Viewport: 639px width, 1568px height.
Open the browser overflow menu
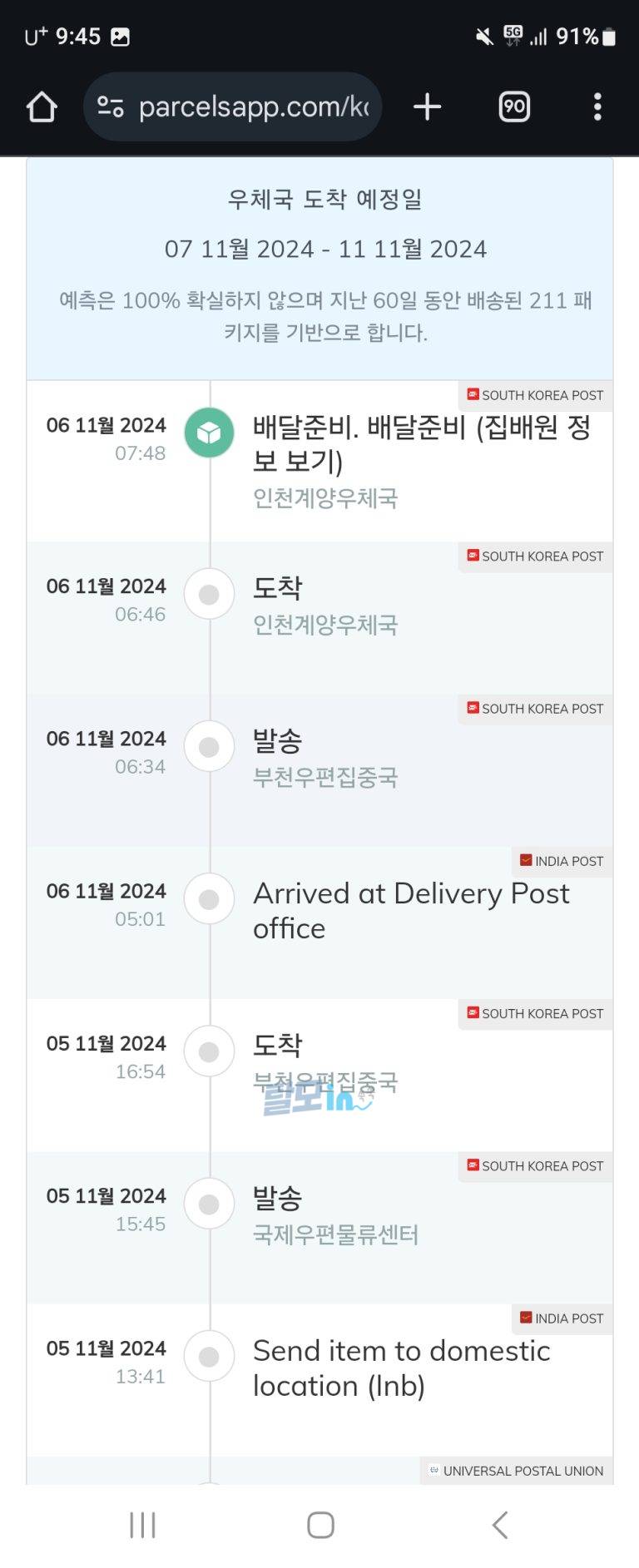pyautogui.click(x=597, y=106)
